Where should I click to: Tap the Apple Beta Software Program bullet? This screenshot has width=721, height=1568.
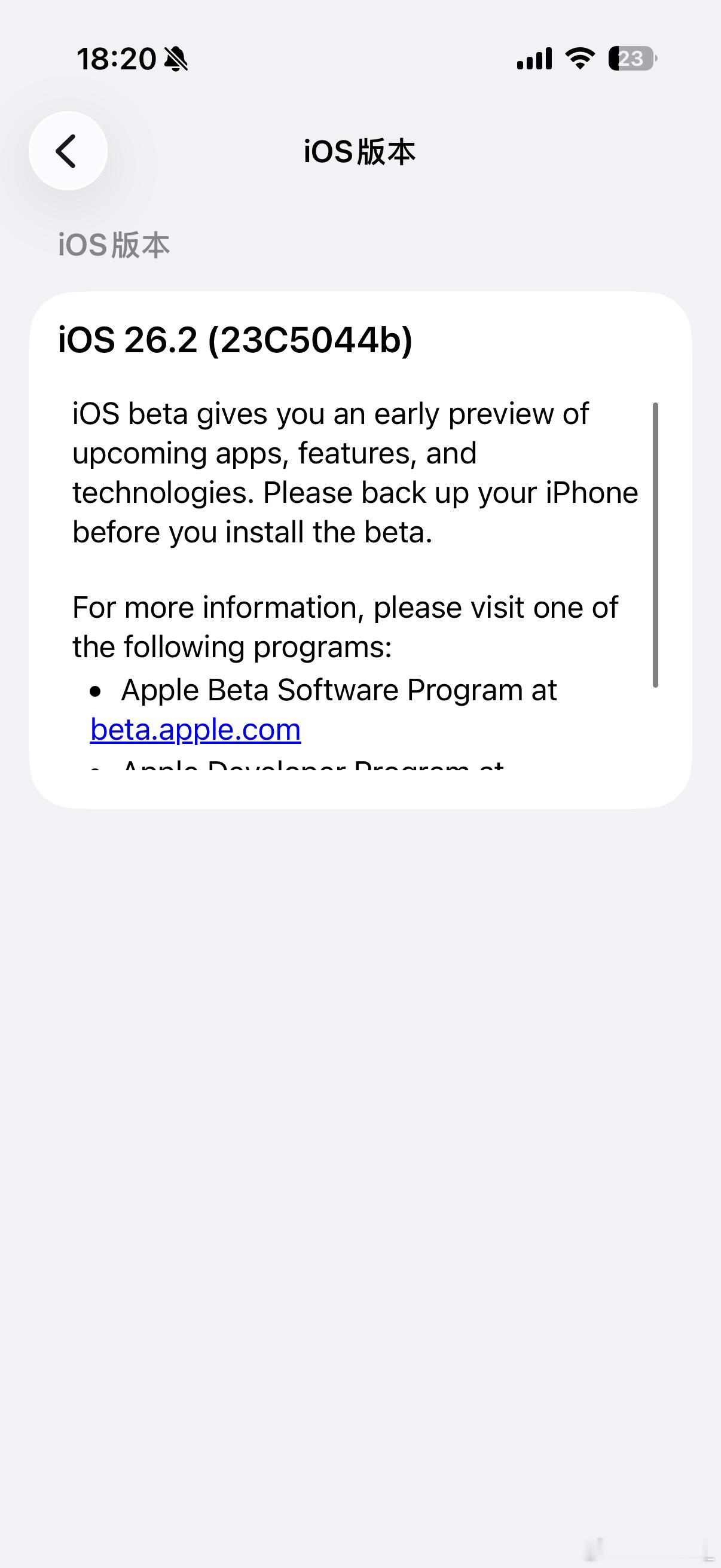338,690
